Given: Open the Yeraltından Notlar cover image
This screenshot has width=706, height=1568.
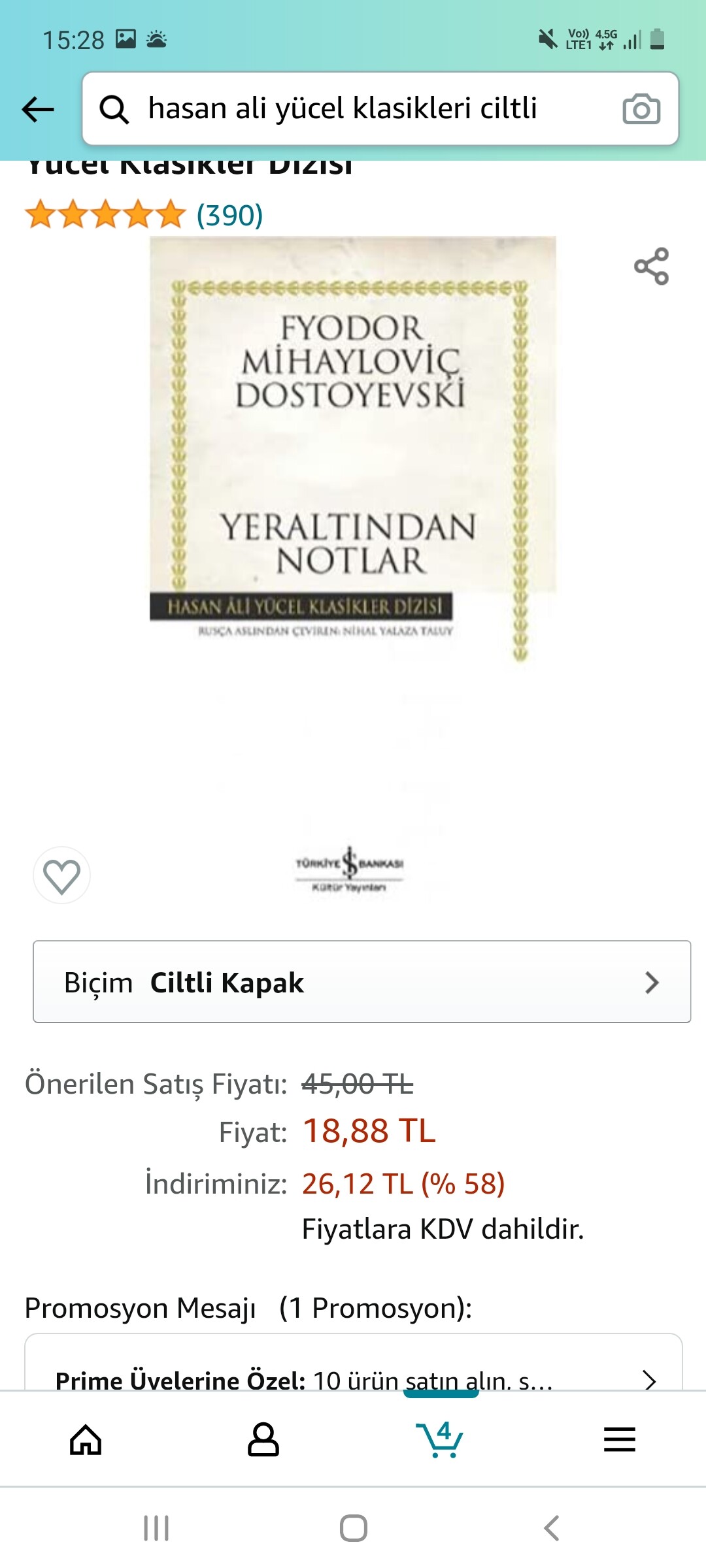Looking at the screenshot, I should click(353, 562).
